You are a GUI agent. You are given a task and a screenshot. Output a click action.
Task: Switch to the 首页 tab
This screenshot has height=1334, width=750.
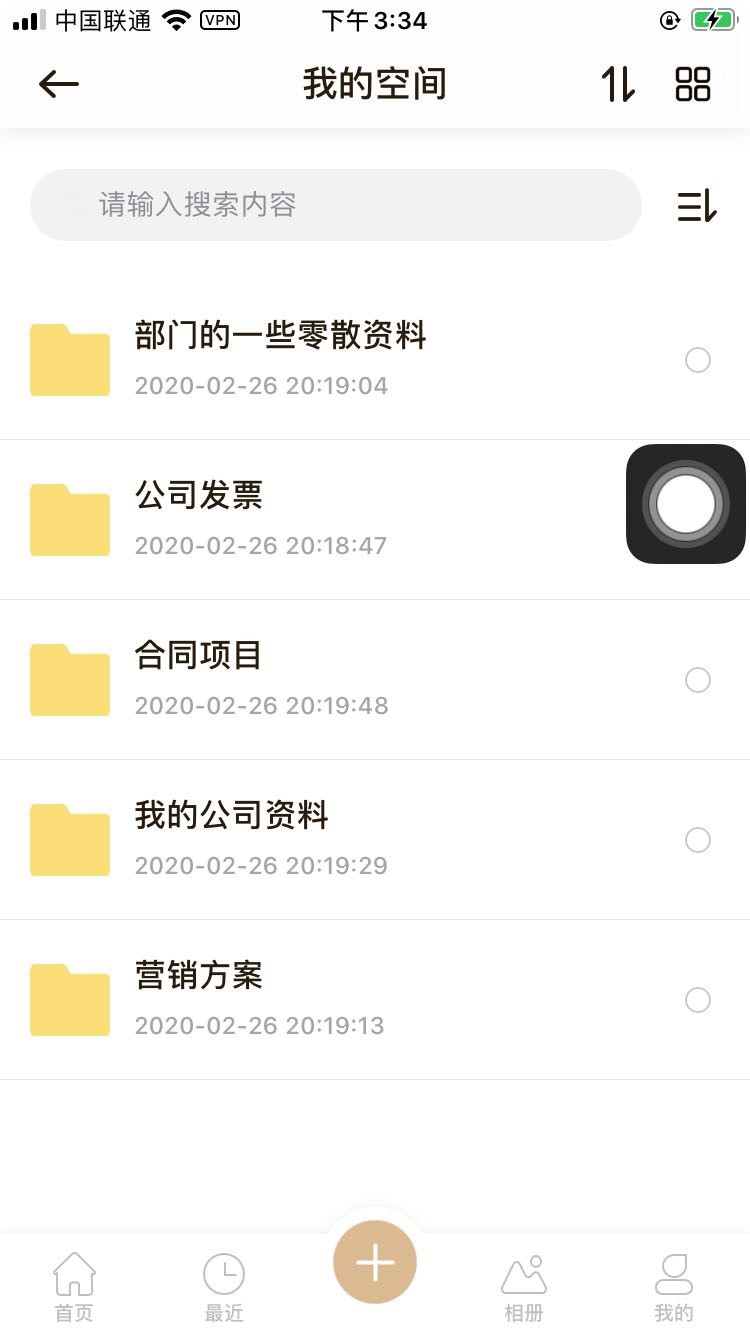[74, 1287]
